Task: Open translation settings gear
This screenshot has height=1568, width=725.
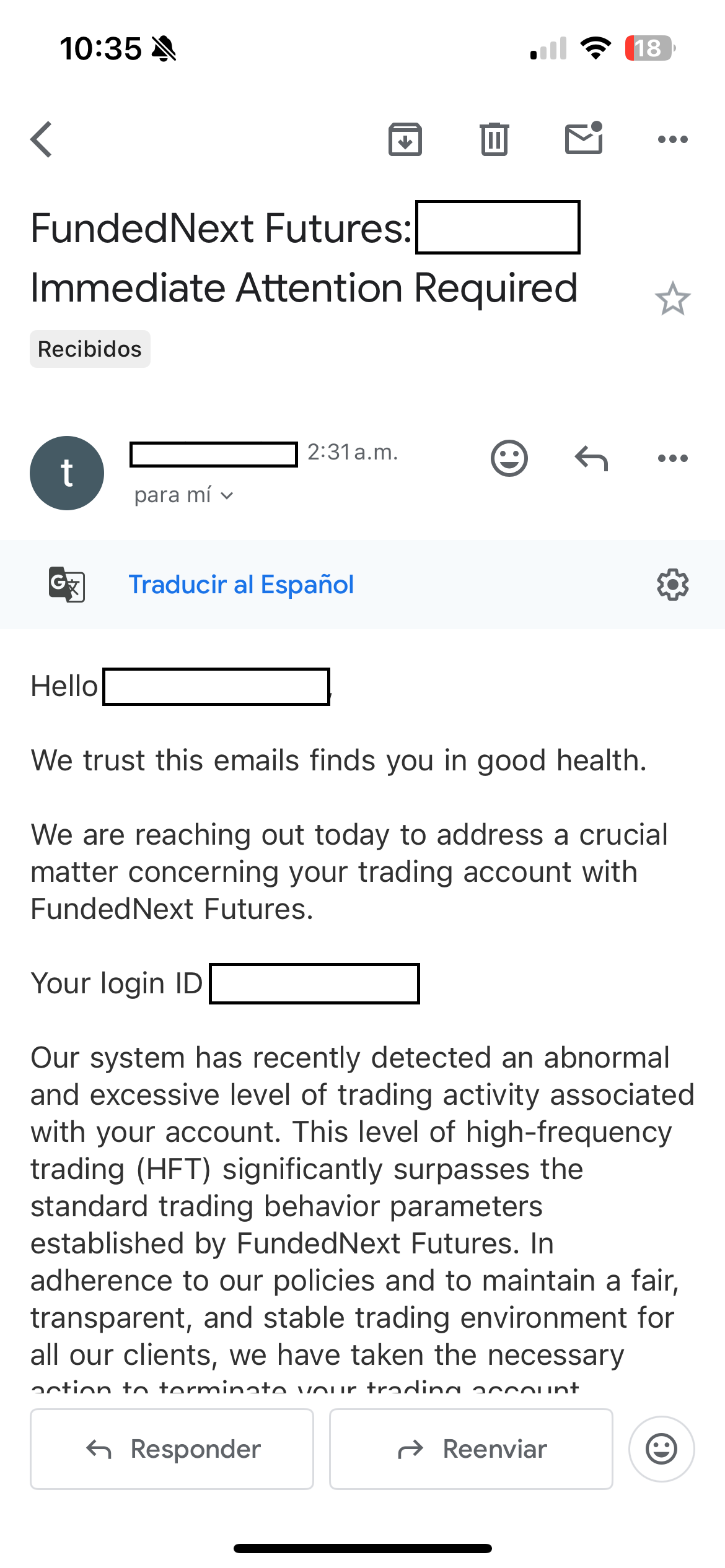Action: [x=672, y=585]
